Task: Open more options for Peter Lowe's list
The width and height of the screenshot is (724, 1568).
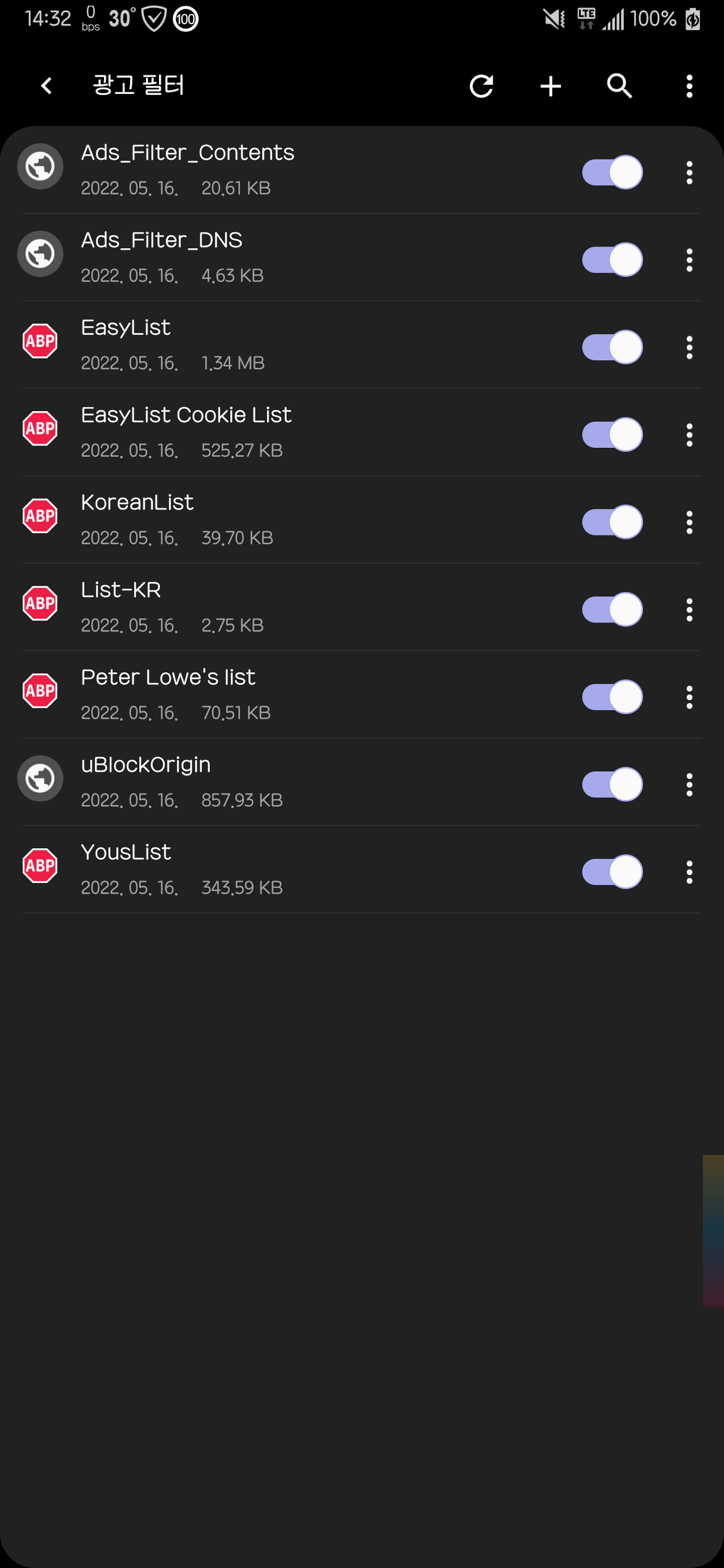Action: [x=689, y=697]
